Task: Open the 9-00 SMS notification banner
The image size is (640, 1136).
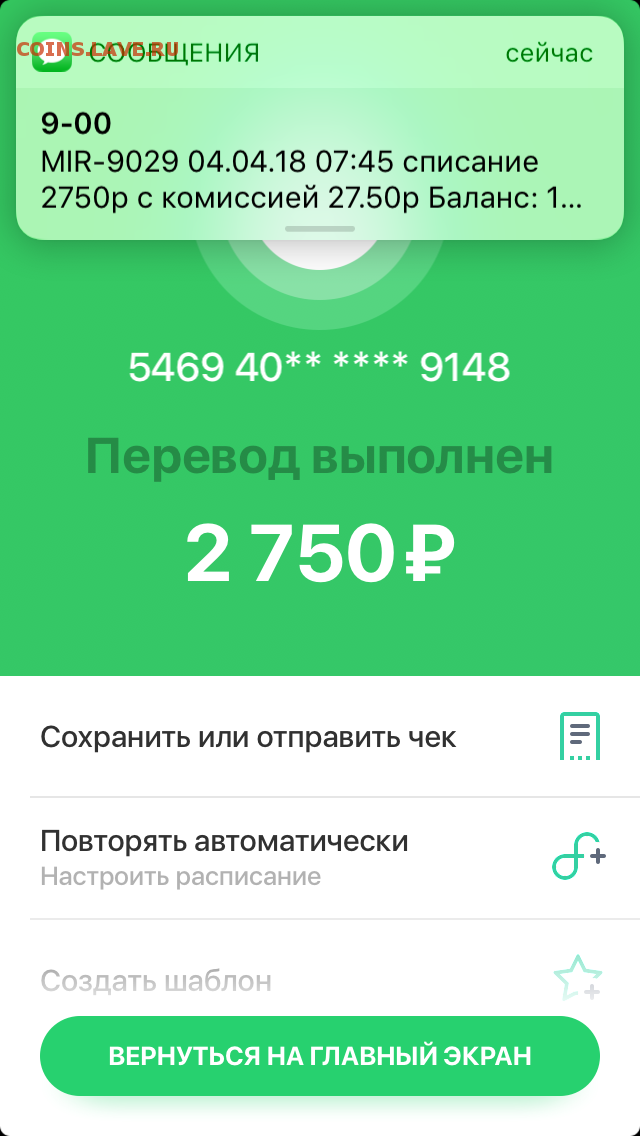Action: click(320, 128)
